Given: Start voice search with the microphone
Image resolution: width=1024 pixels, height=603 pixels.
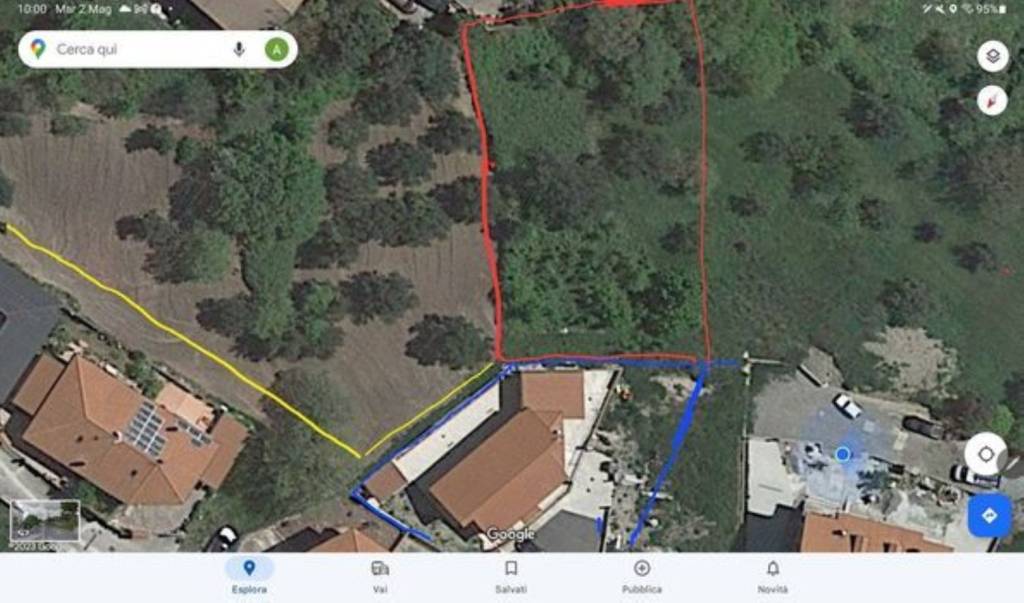Looking at the screenshot, I should pyautogui.click(x=239, y=49).
